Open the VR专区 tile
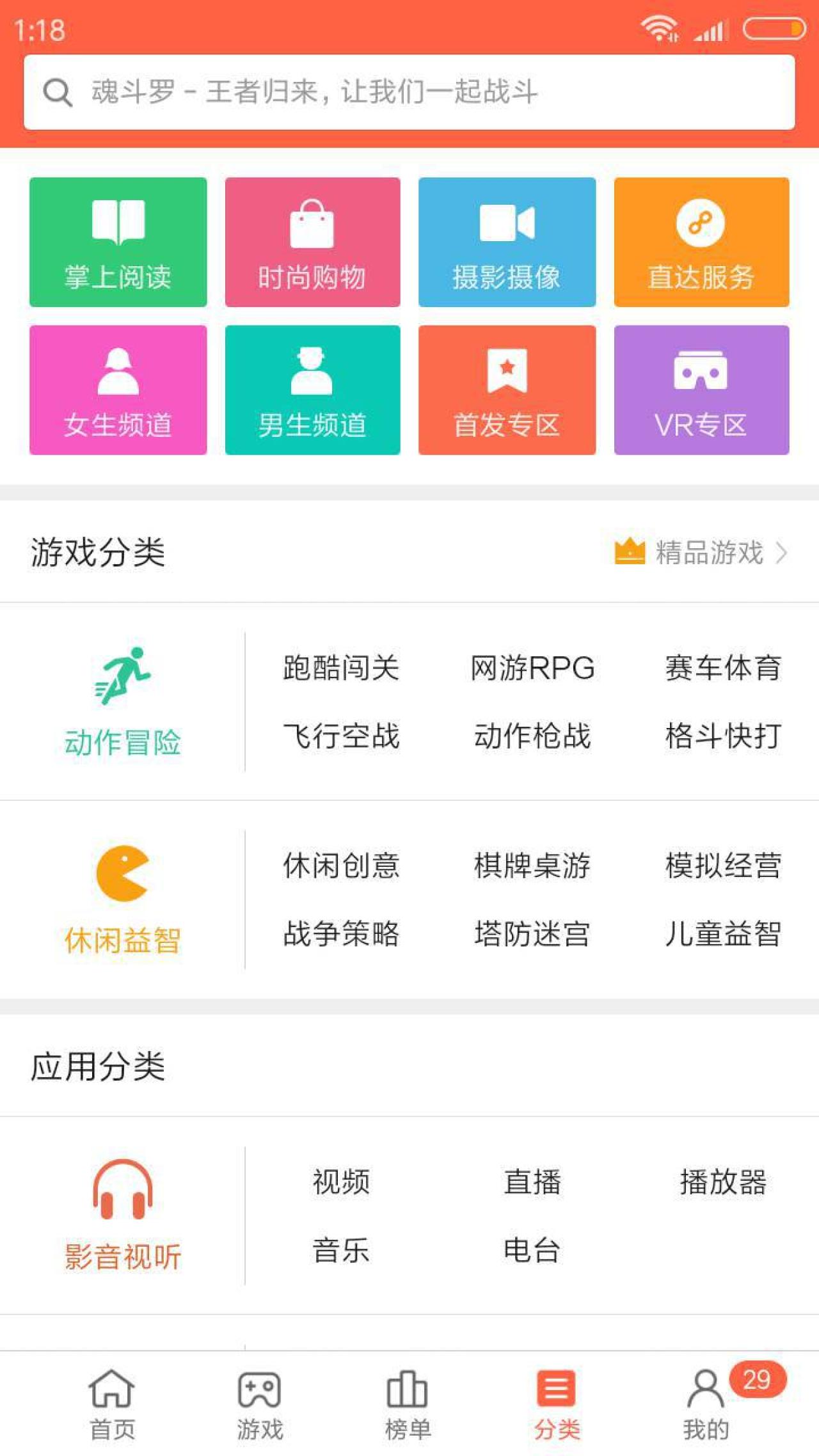The height and width of the screenshot is (1456, 819). pos(701,390)
